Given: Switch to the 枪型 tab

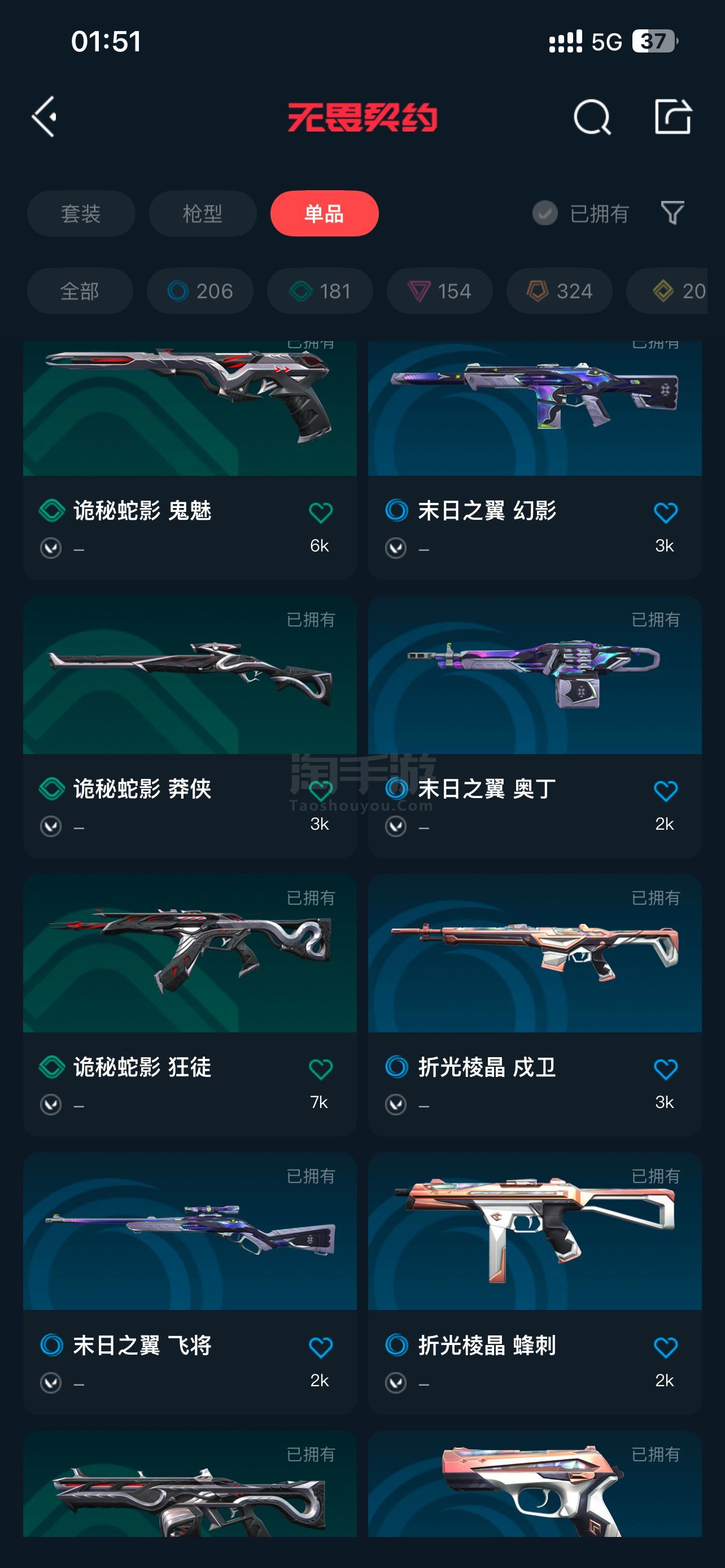Looking at the screenshot, I should [203, 214].
